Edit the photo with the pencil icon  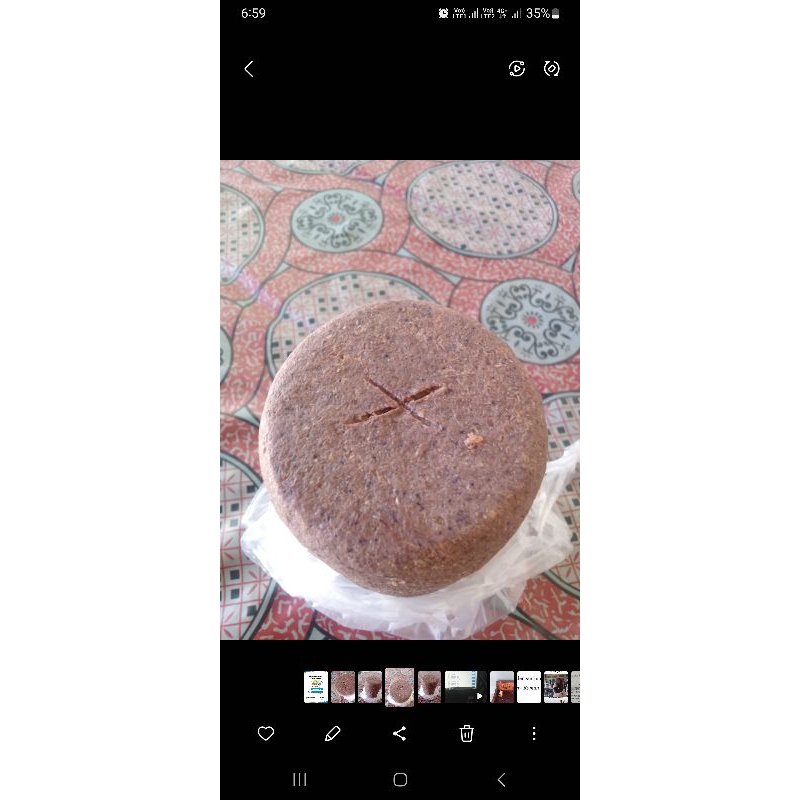tap(333, 734)
